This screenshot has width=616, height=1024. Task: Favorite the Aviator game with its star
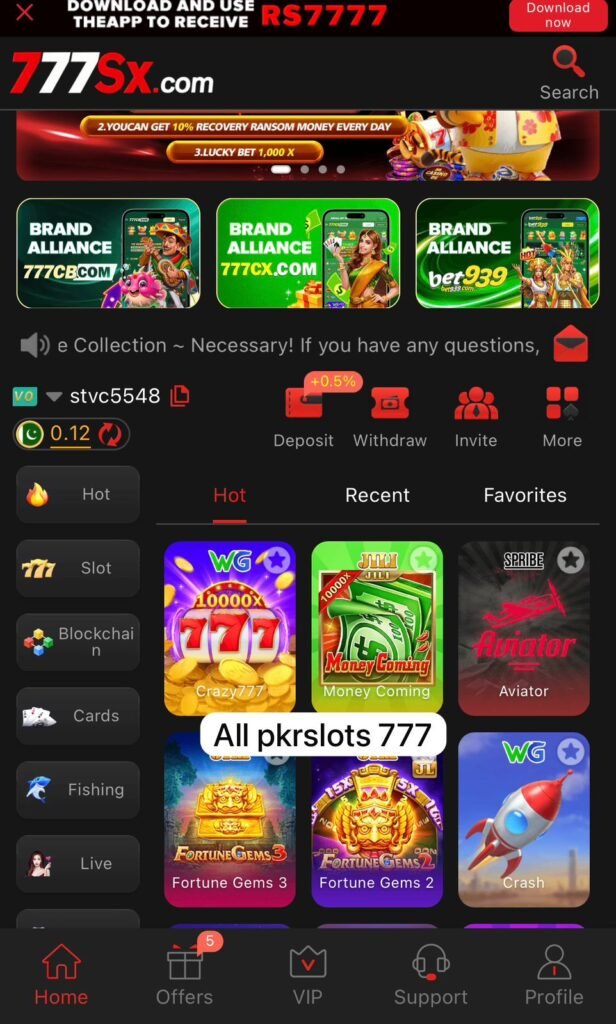point(571,560)
